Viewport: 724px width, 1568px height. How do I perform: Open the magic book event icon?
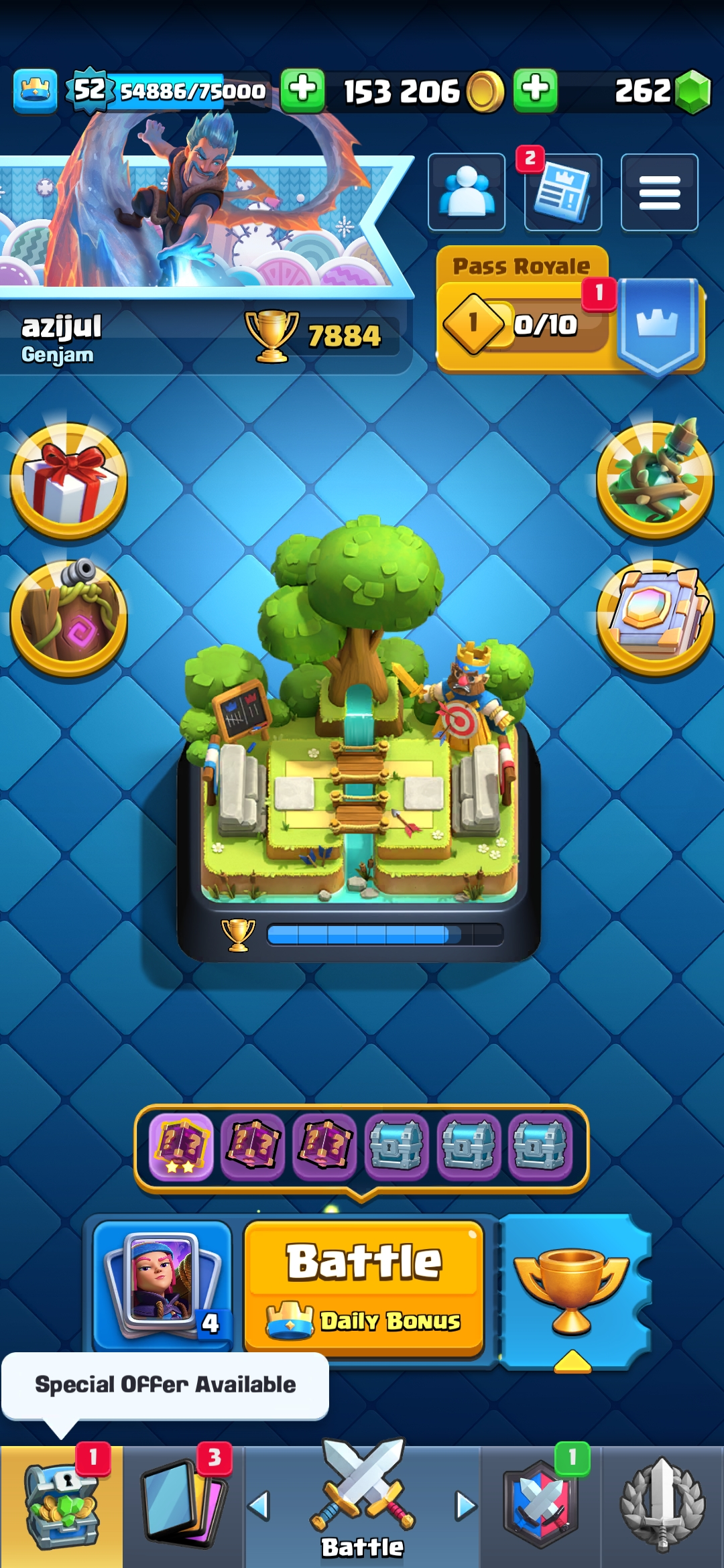click(x=655, y=616)
